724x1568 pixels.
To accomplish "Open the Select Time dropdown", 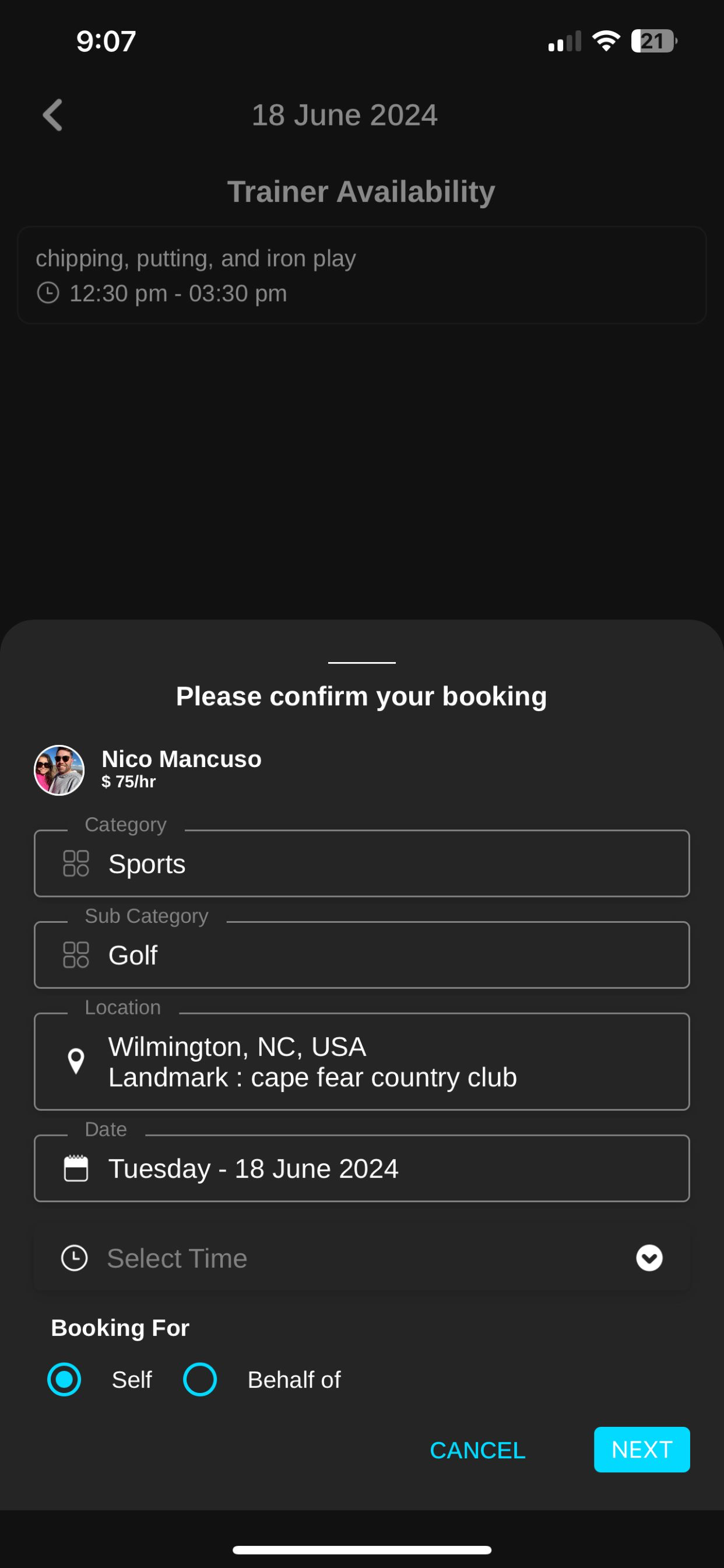I will tap(361, 1258).
